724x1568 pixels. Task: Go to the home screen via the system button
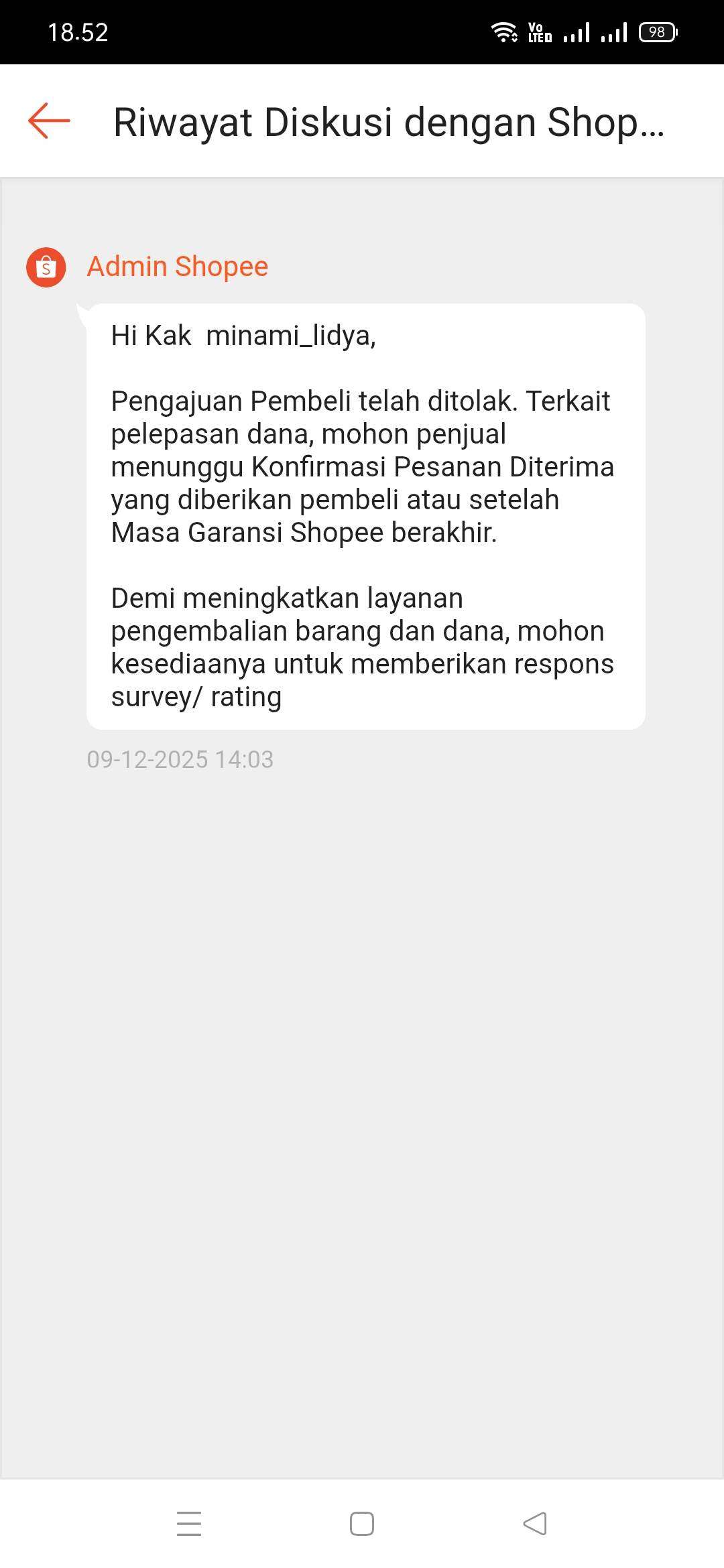[x=362, y=1523]
